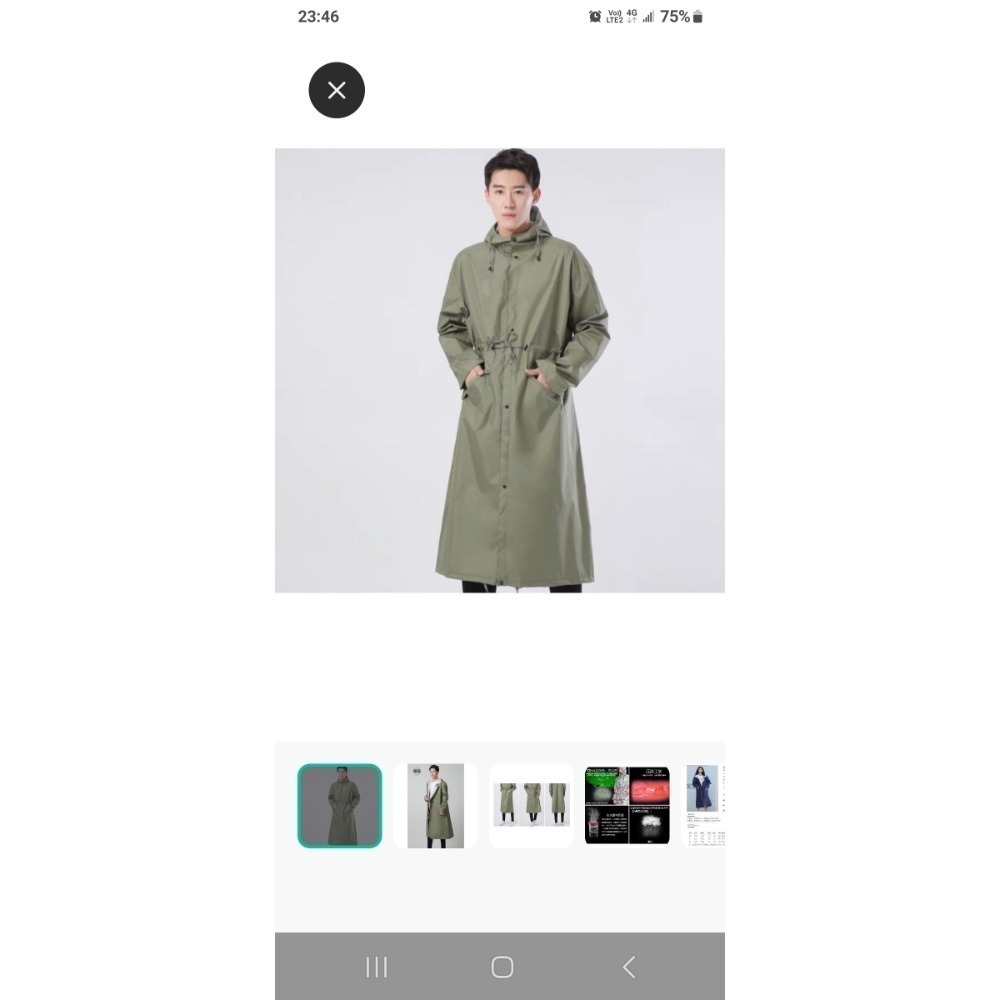Image resolution: width=1000 pixels, height=1000 pixels.
Task: Close the product image viewer
Action: (x=337, y=91)
